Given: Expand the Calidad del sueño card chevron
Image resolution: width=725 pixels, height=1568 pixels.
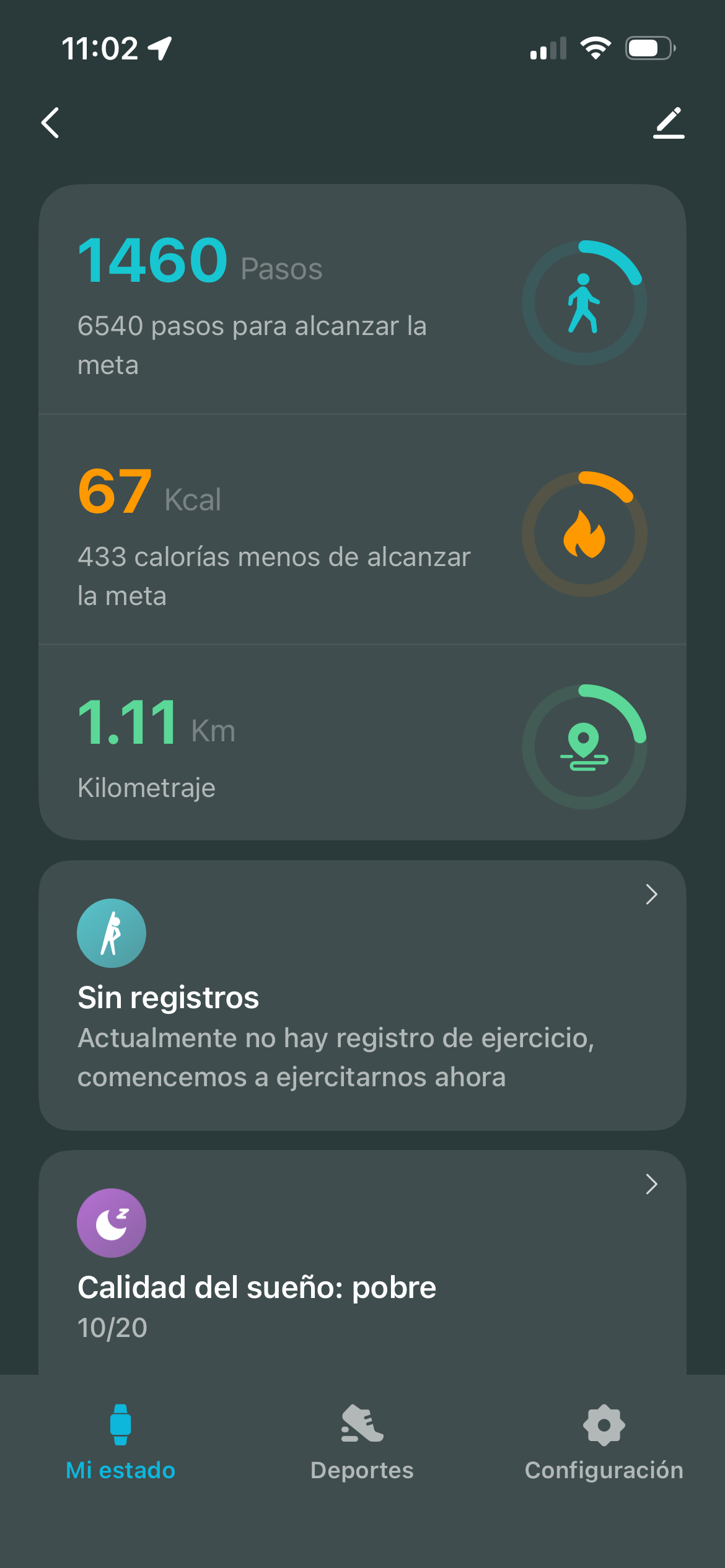Looking at the screenshot, I should (x=651, y=1184).
